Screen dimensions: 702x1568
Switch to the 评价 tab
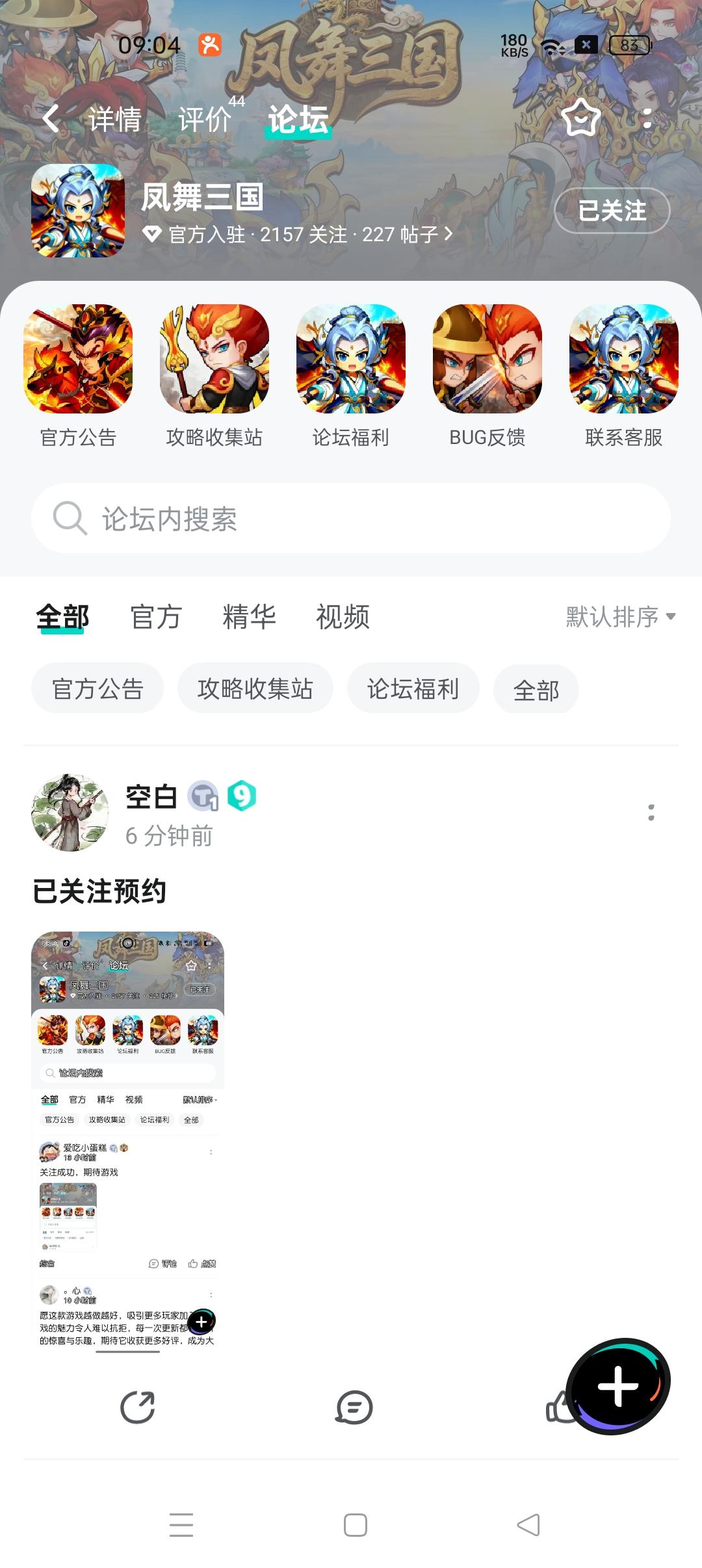coord(203,119)
